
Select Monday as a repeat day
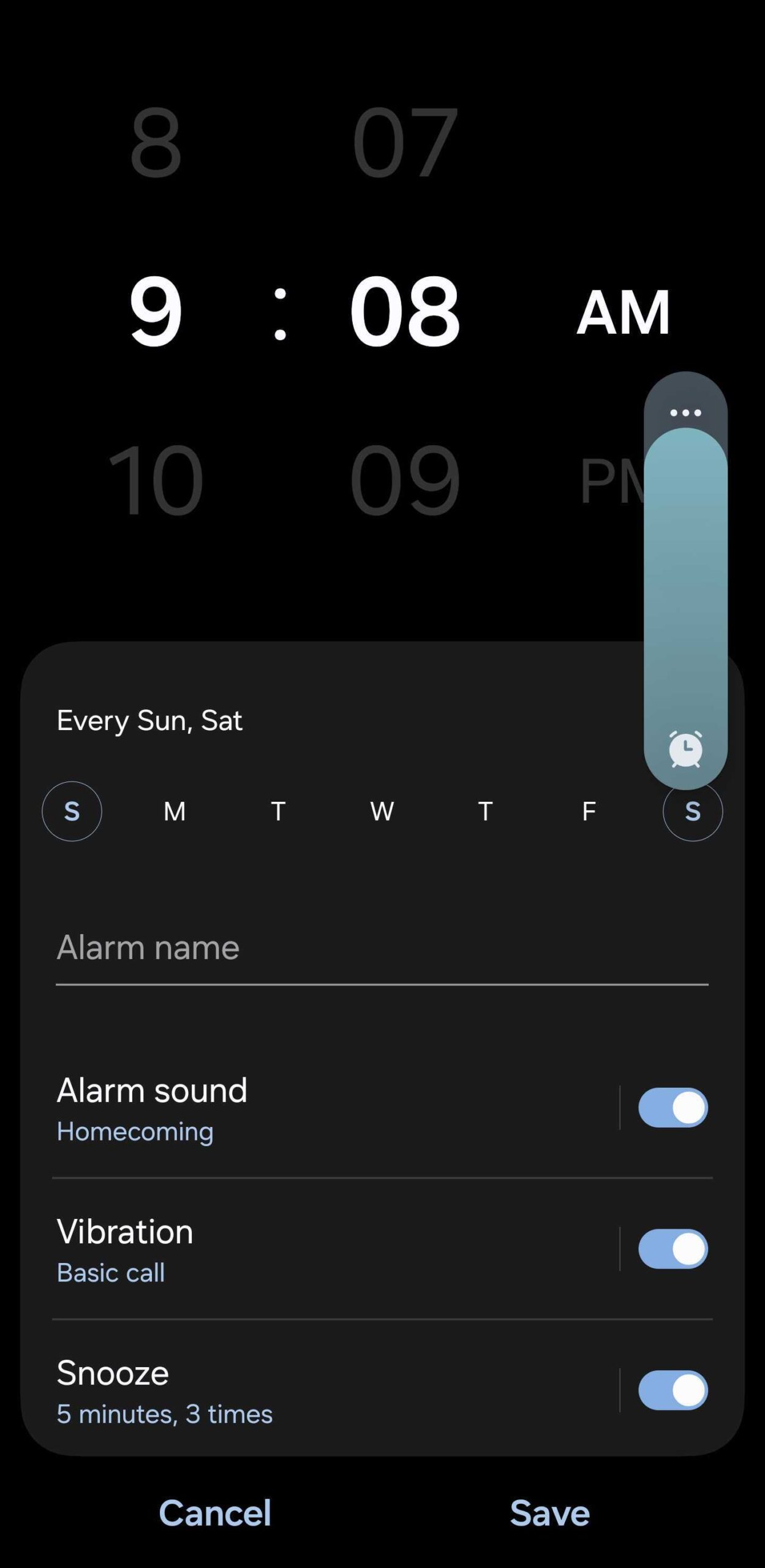pyautogui.click(x=175, y=811)
